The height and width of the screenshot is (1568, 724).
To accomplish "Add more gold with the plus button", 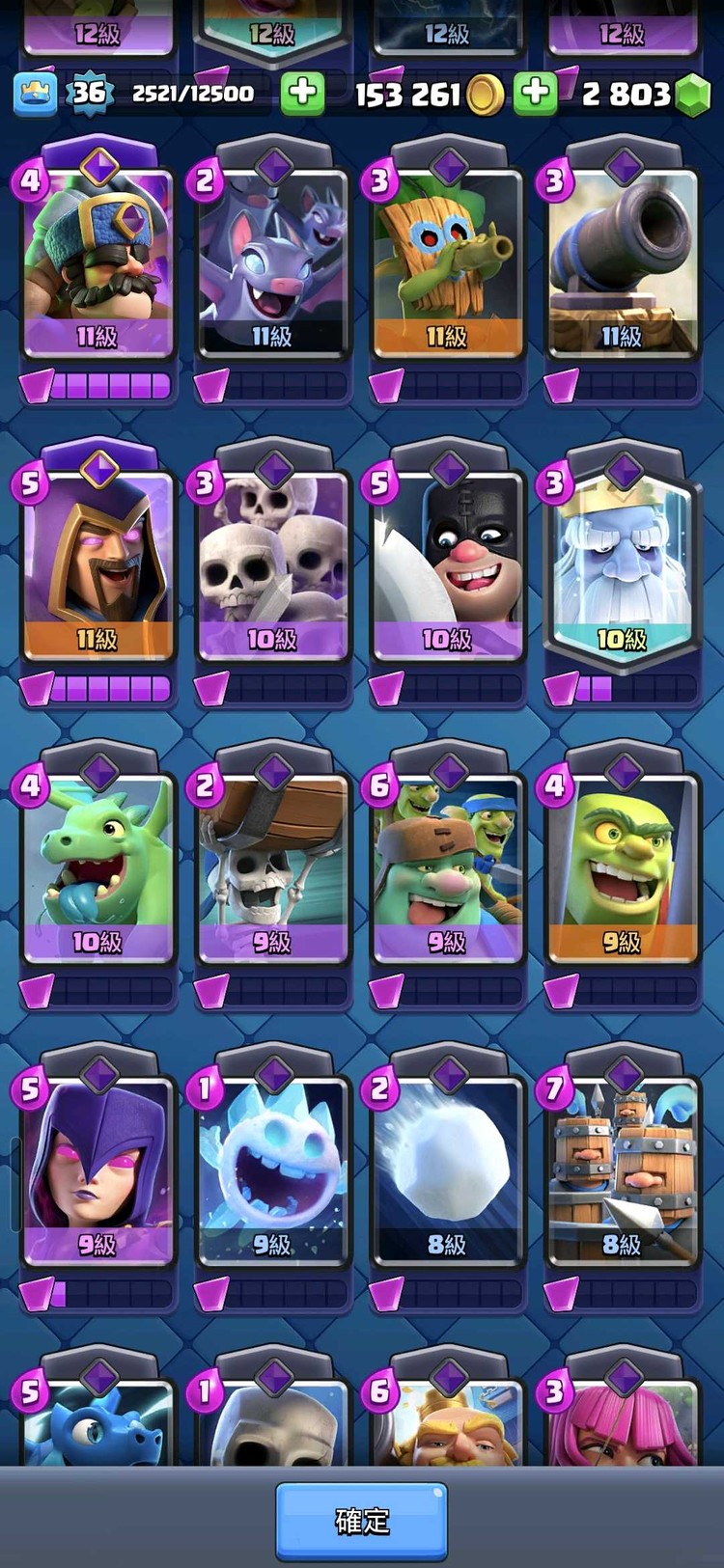I will [302, 93].
